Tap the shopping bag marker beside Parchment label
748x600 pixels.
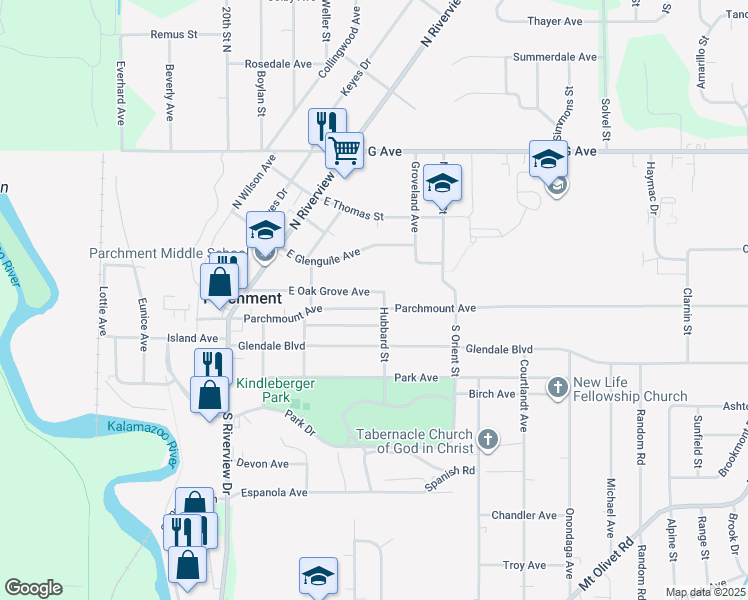coord(219,282)
